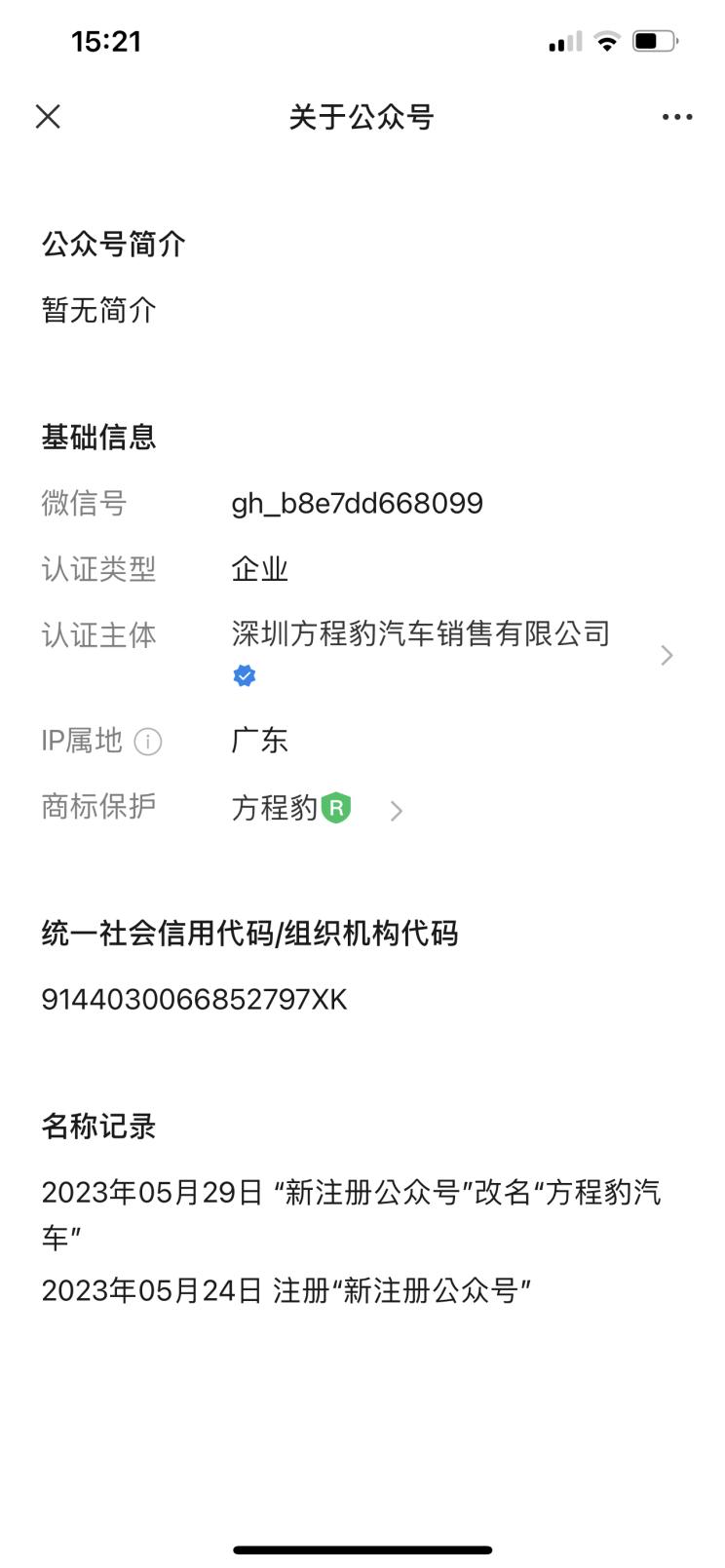Open the company name 深圳方程豹汽车销售有限公司
Viewport: 725px width, 1568px height.
point(419,633)
